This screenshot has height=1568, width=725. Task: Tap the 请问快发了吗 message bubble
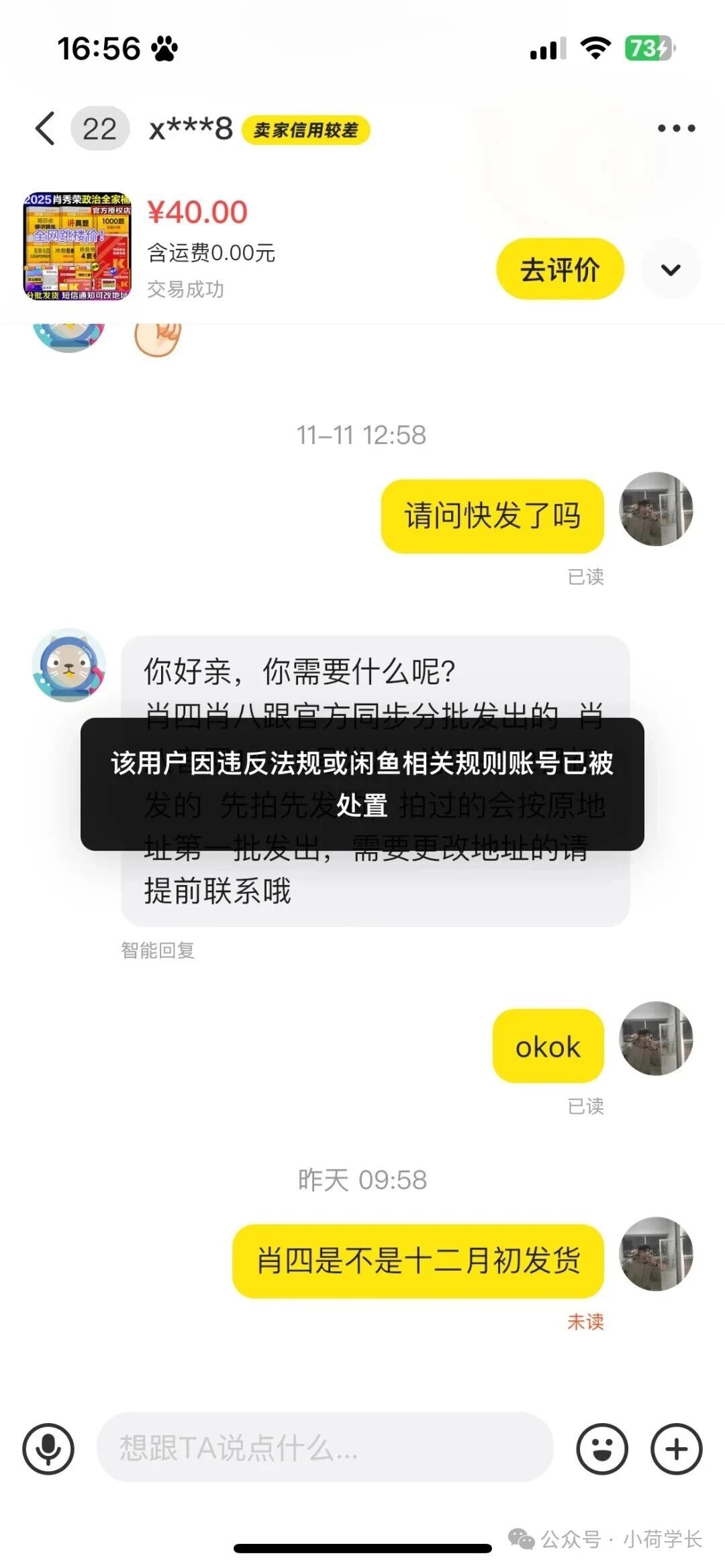point(492,517)
